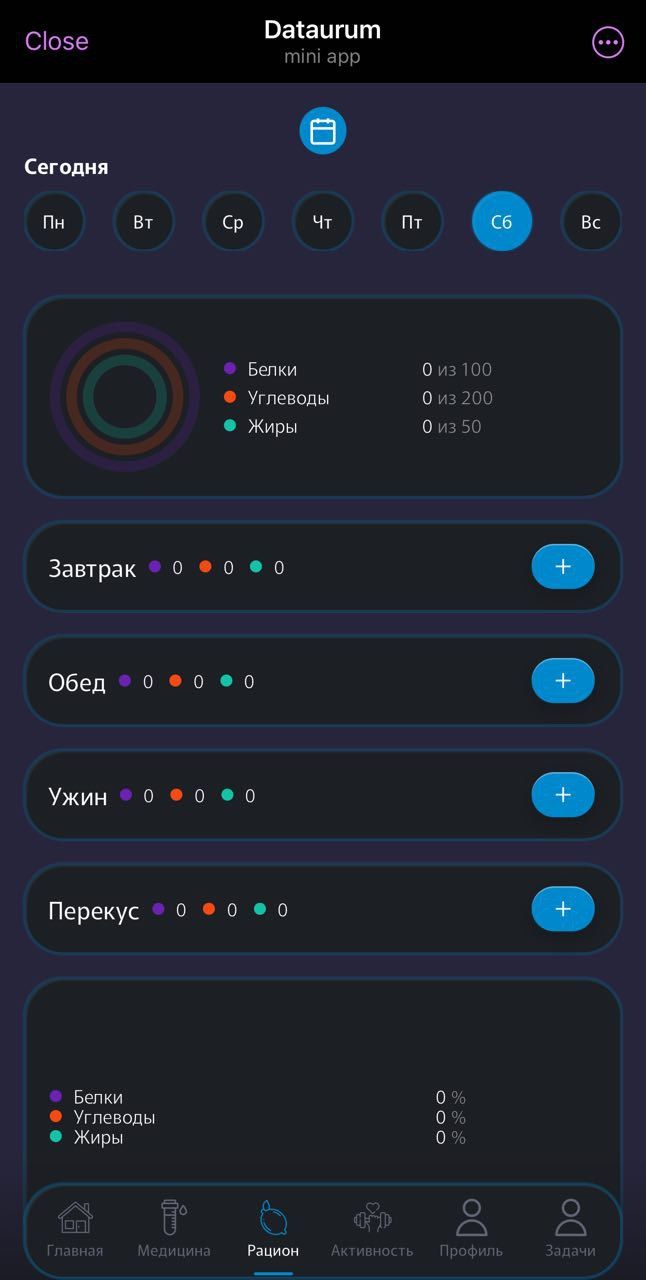Select Wednesday (Ср) in week row
This screenshot has width=646, height=1280.
(233, 221)
